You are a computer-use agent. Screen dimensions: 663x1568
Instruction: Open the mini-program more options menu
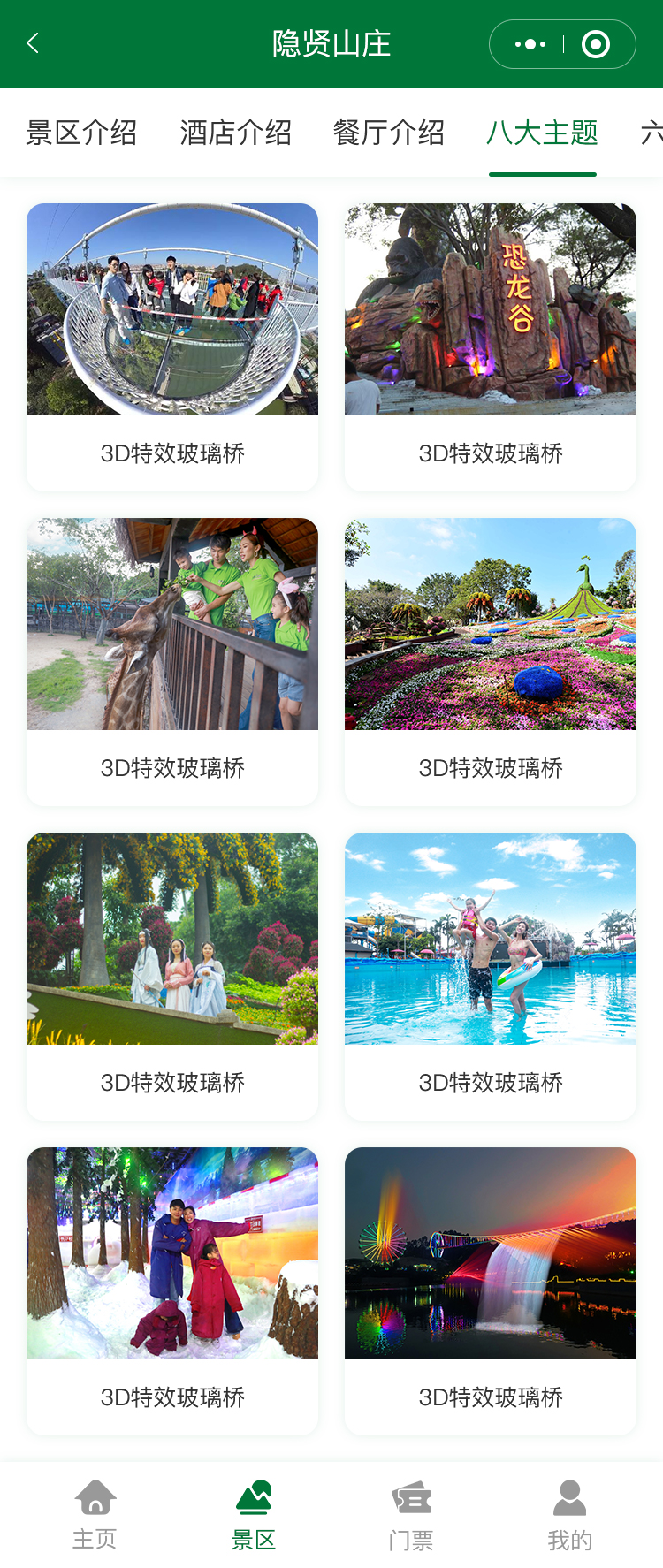click(530, 44)
